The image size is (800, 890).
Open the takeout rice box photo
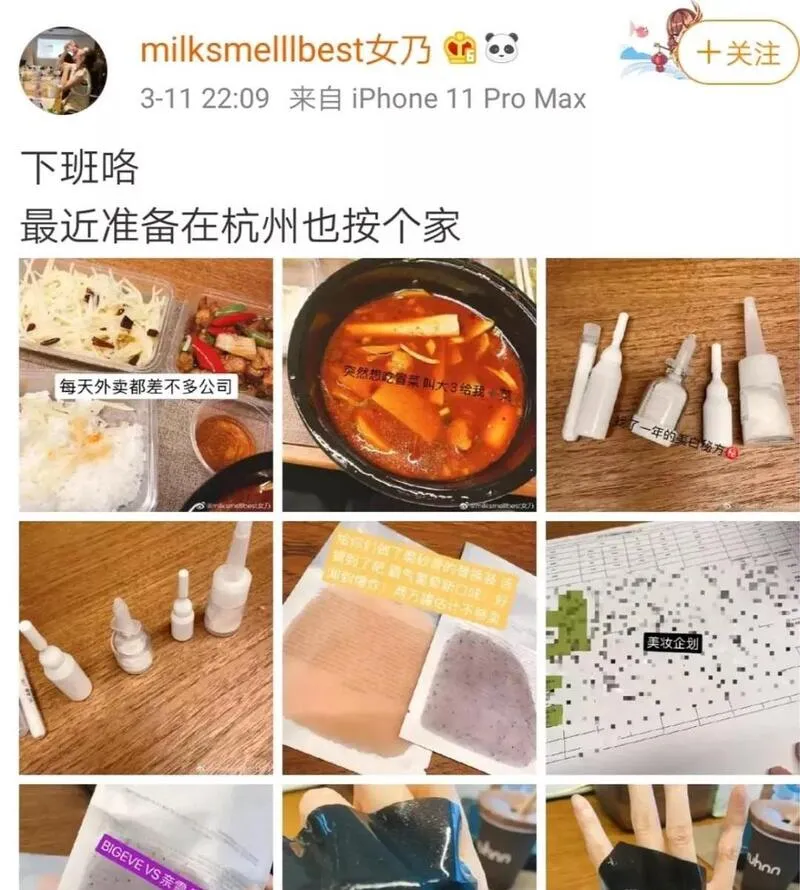(145, 385)
